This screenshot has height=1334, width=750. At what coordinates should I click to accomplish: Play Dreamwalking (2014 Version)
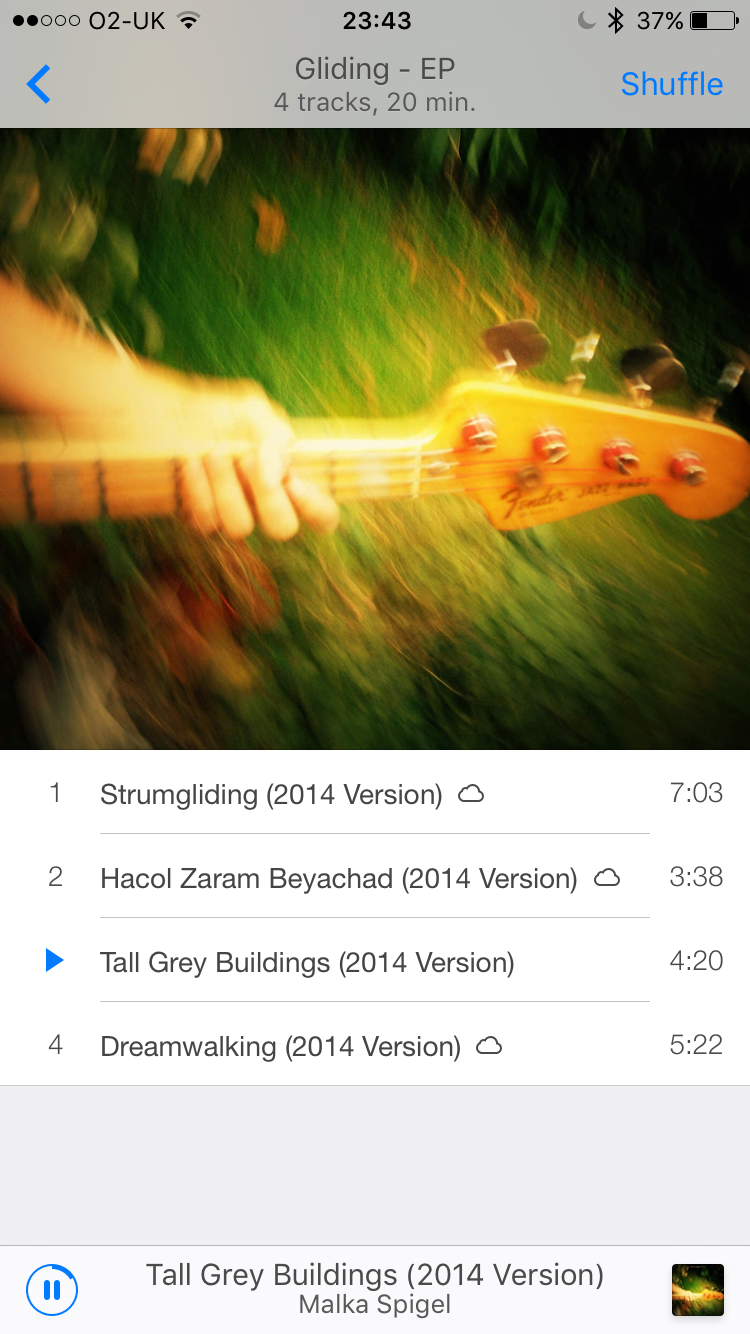coord(375,1045)
